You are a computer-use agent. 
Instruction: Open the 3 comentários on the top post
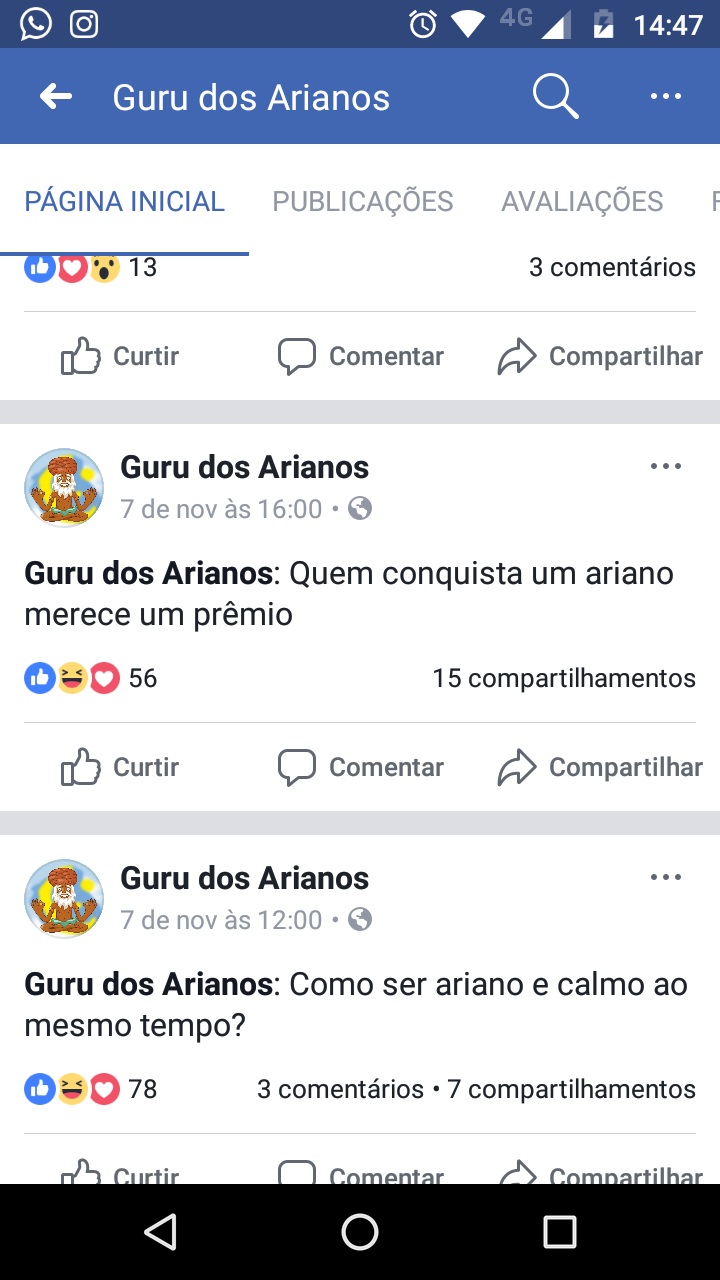tap(611, 267)
